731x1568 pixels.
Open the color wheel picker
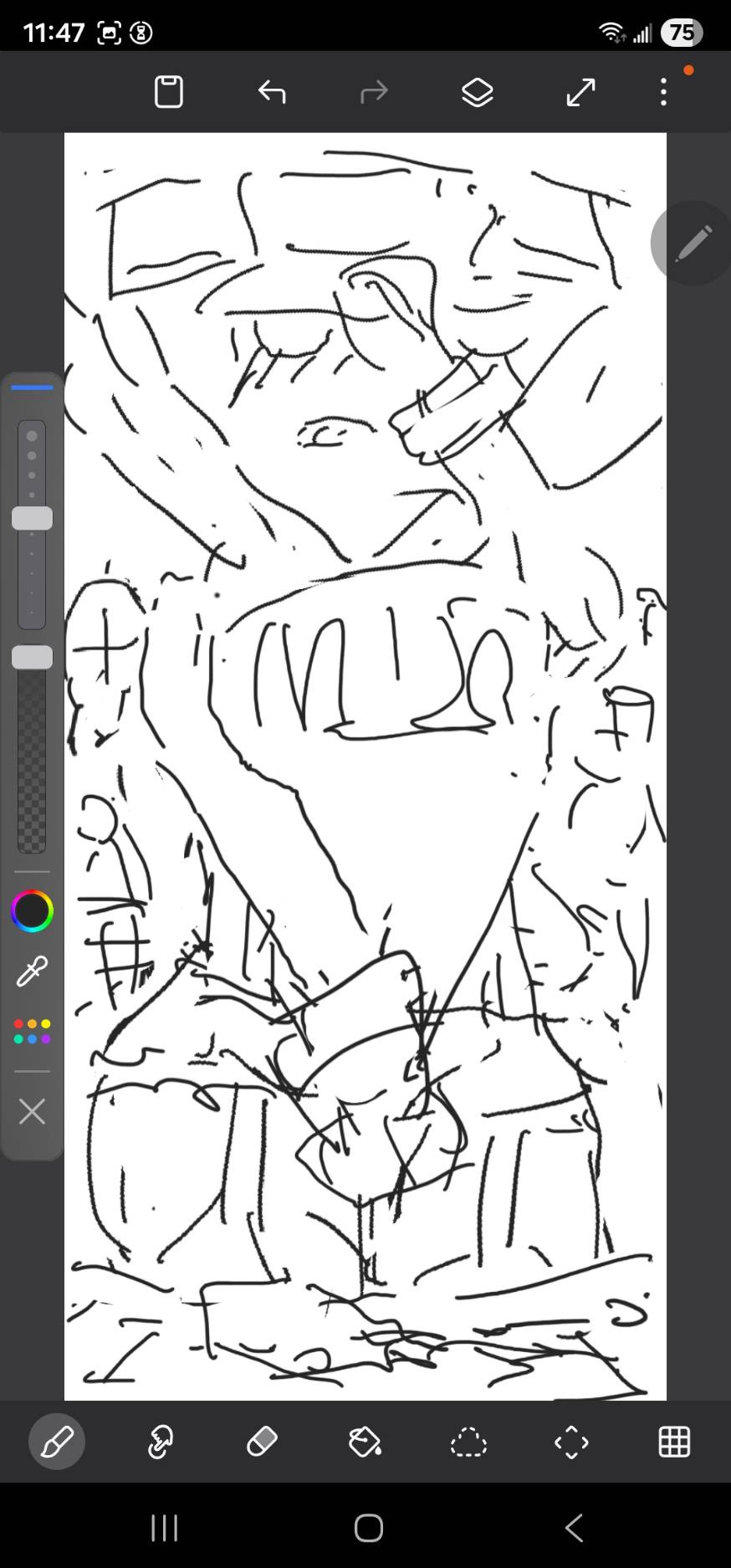point(32,911)
